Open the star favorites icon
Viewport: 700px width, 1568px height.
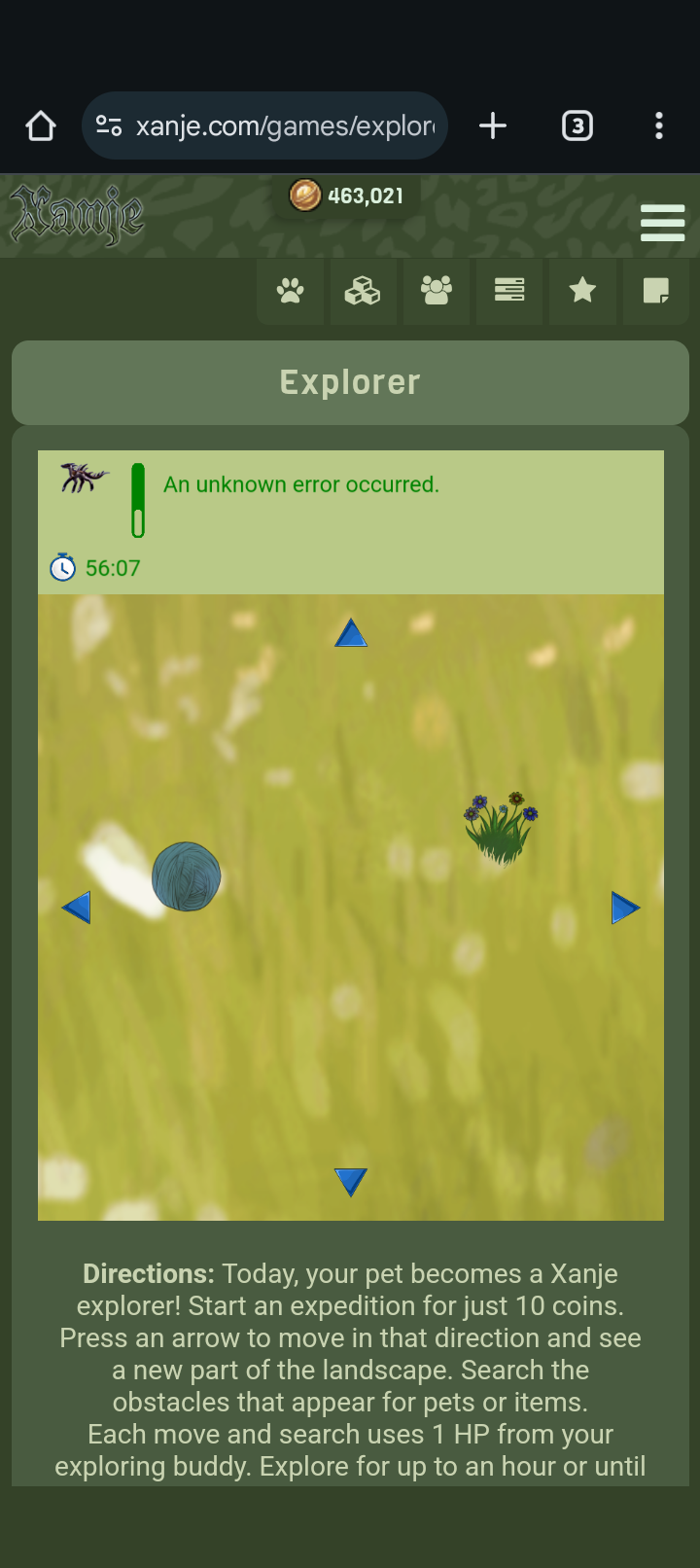(x=582, y=290)
